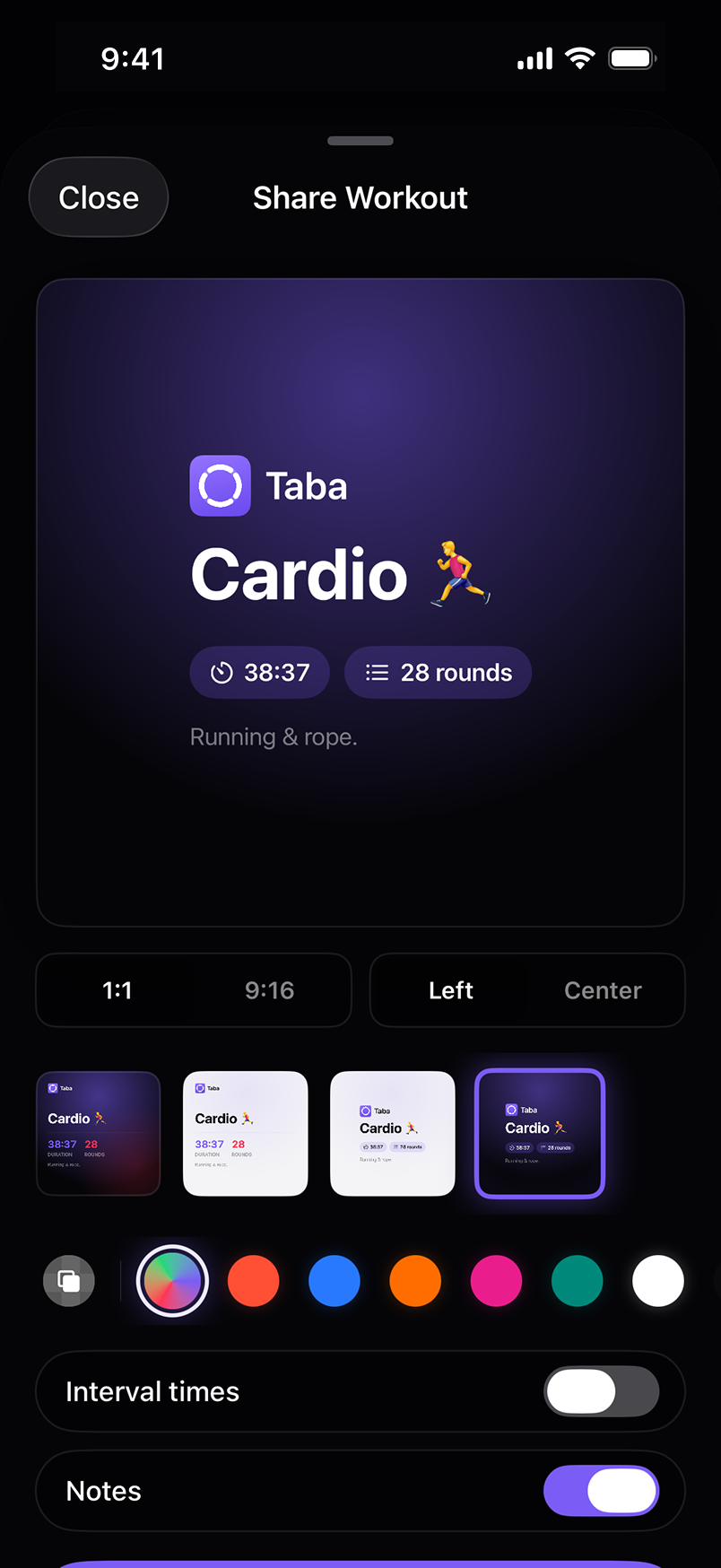The width and height of the screenshot is (721, 1568).
Task: Select the 1:1 aspect ratio
Action: pos(117,990)
